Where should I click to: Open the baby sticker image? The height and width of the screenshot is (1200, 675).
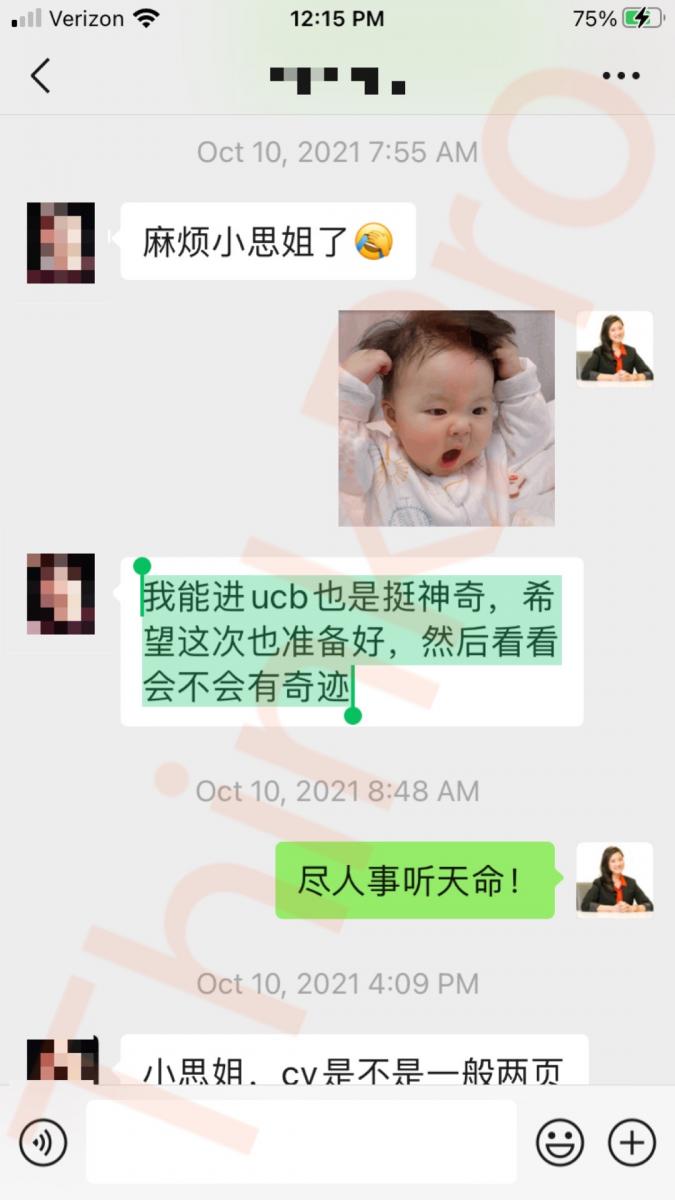coord(446,418)
